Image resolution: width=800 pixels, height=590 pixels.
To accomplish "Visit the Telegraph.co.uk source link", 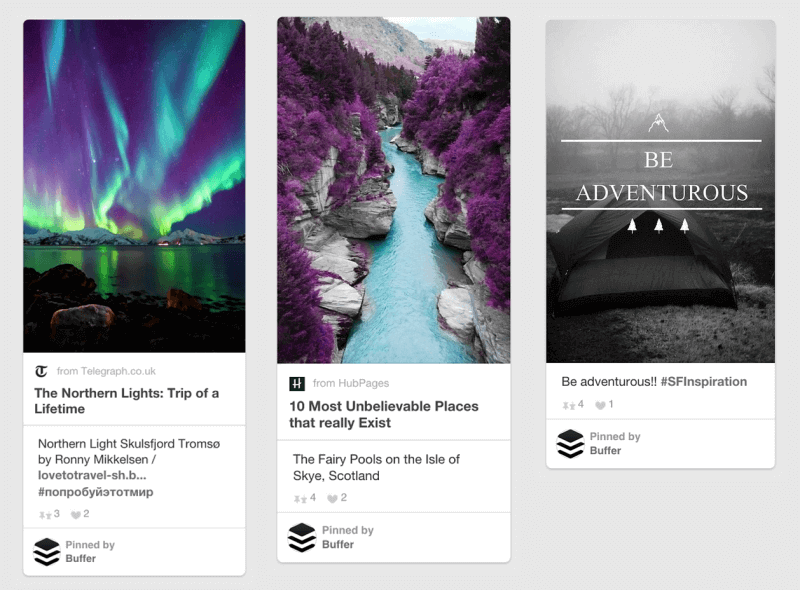I will (x=106, y=370).
